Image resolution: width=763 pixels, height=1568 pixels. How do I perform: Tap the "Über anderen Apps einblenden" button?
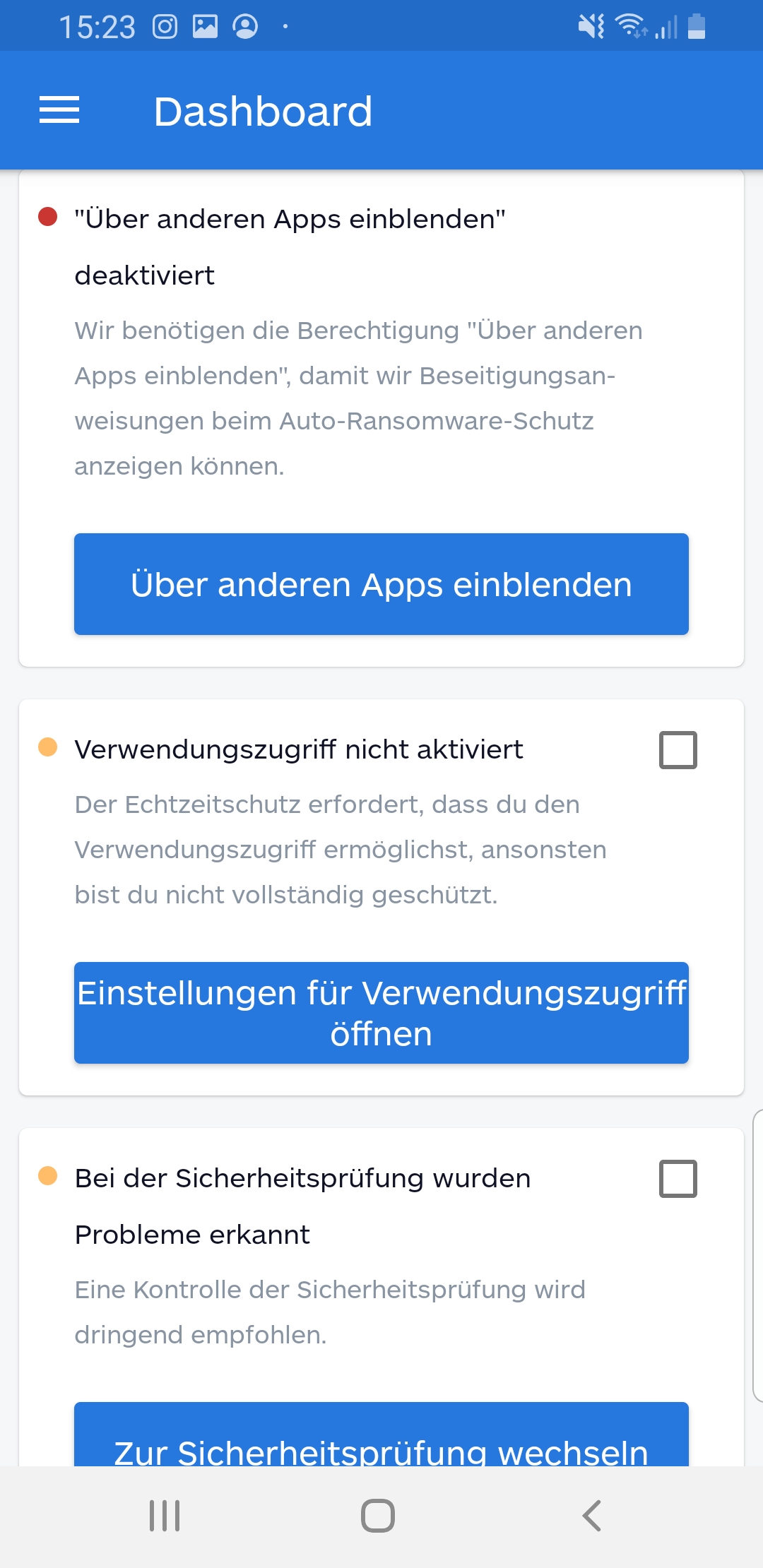point(381,584)
